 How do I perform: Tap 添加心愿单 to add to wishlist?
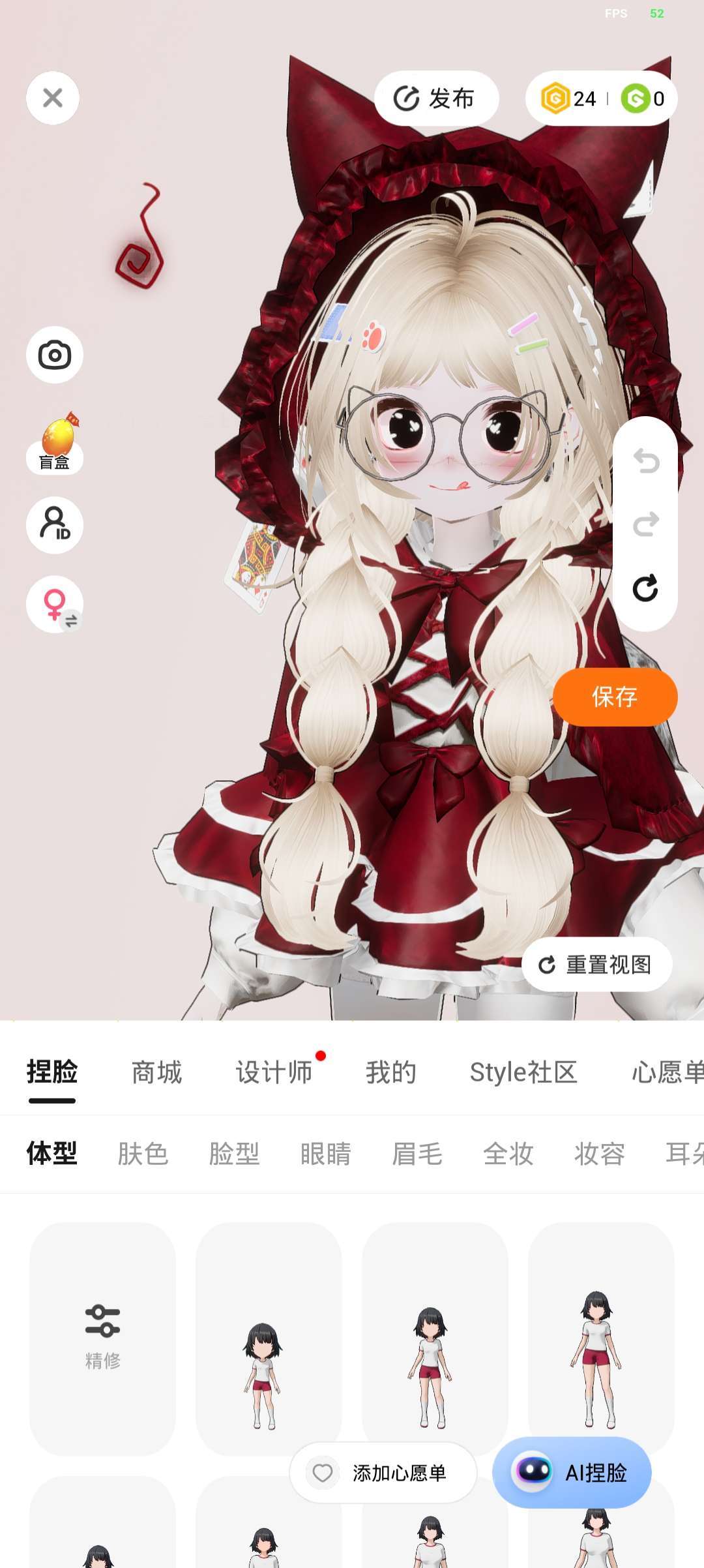(x=383, y=1473)
